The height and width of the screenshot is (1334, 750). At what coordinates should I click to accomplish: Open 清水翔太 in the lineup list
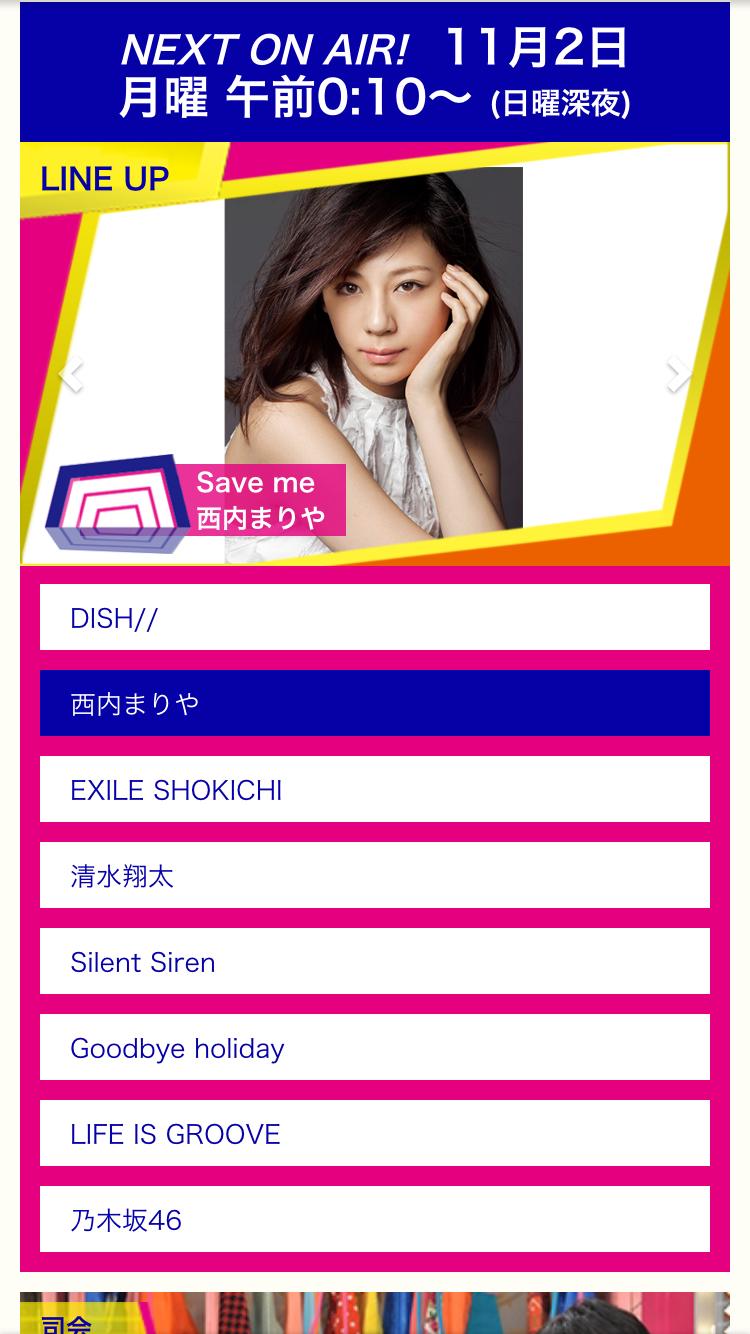click(x=375, y=875)
